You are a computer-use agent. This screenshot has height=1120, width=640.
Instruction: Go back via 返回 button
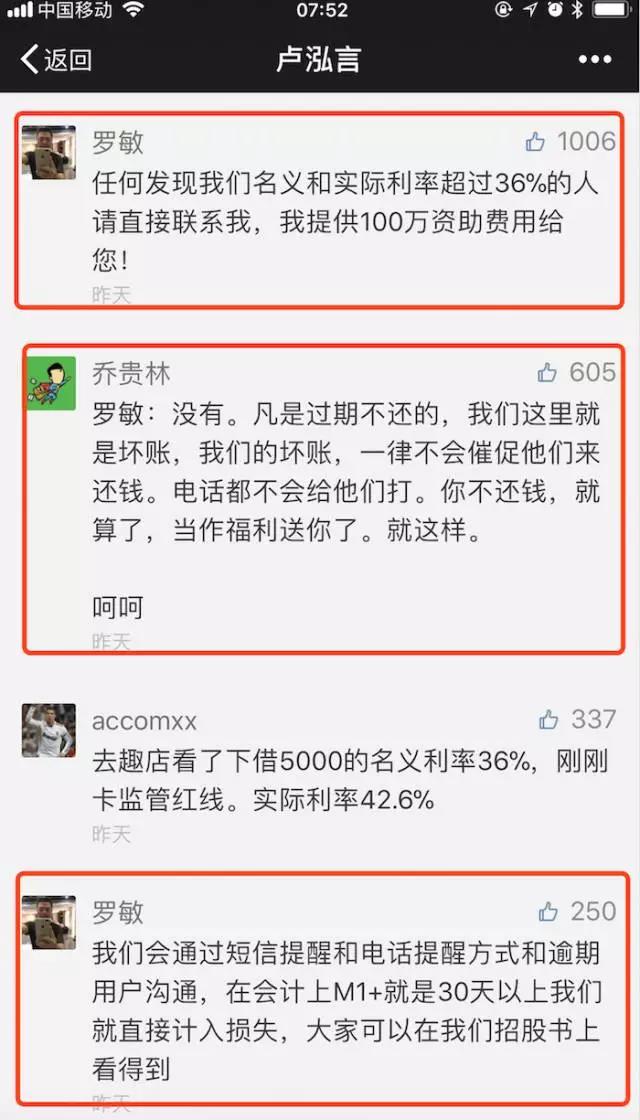(55, 59)
